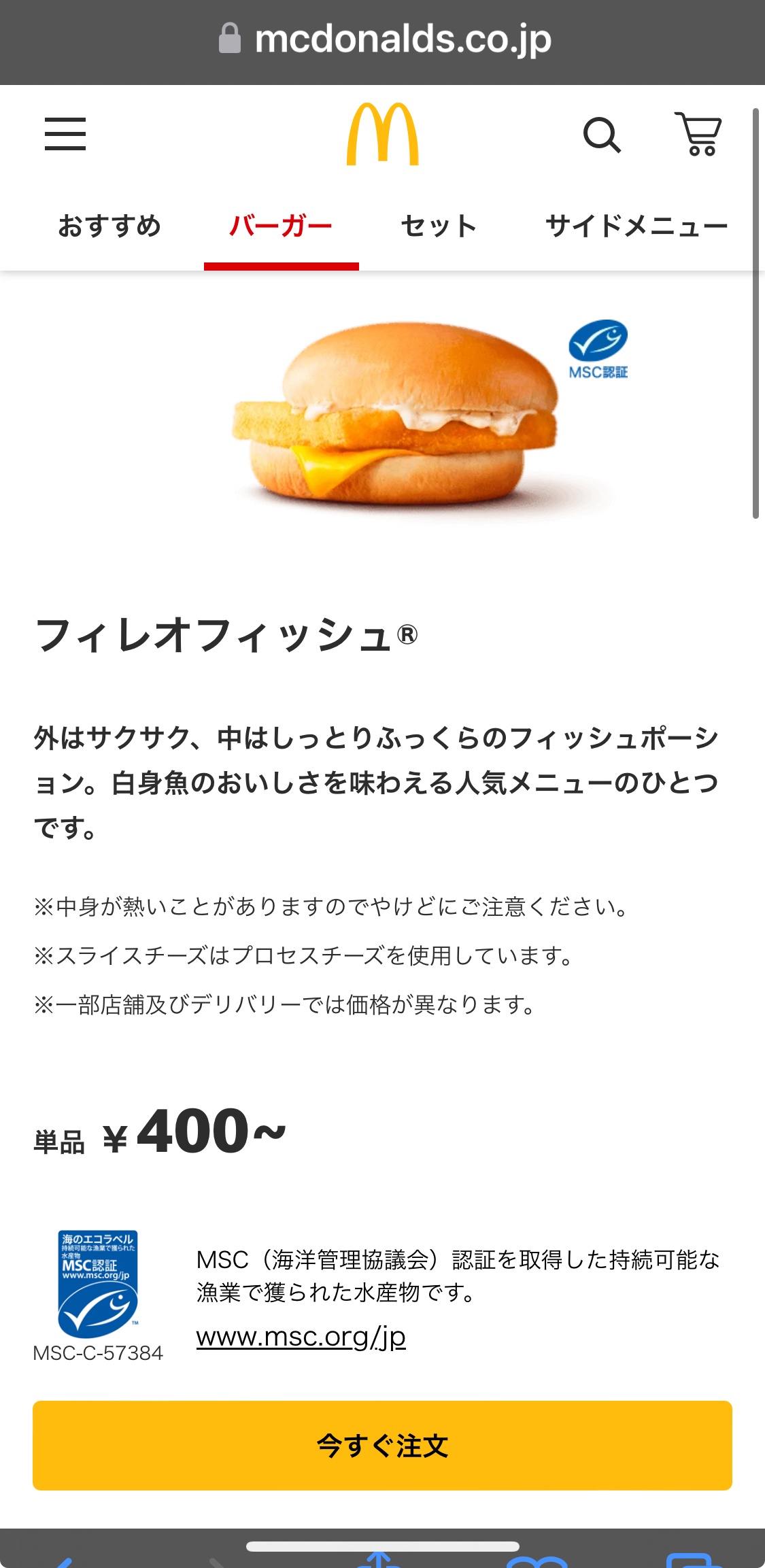The image size is (765, 1568).
Task: Tap the McDonald's logo to go home
Action: pos(383,134)
